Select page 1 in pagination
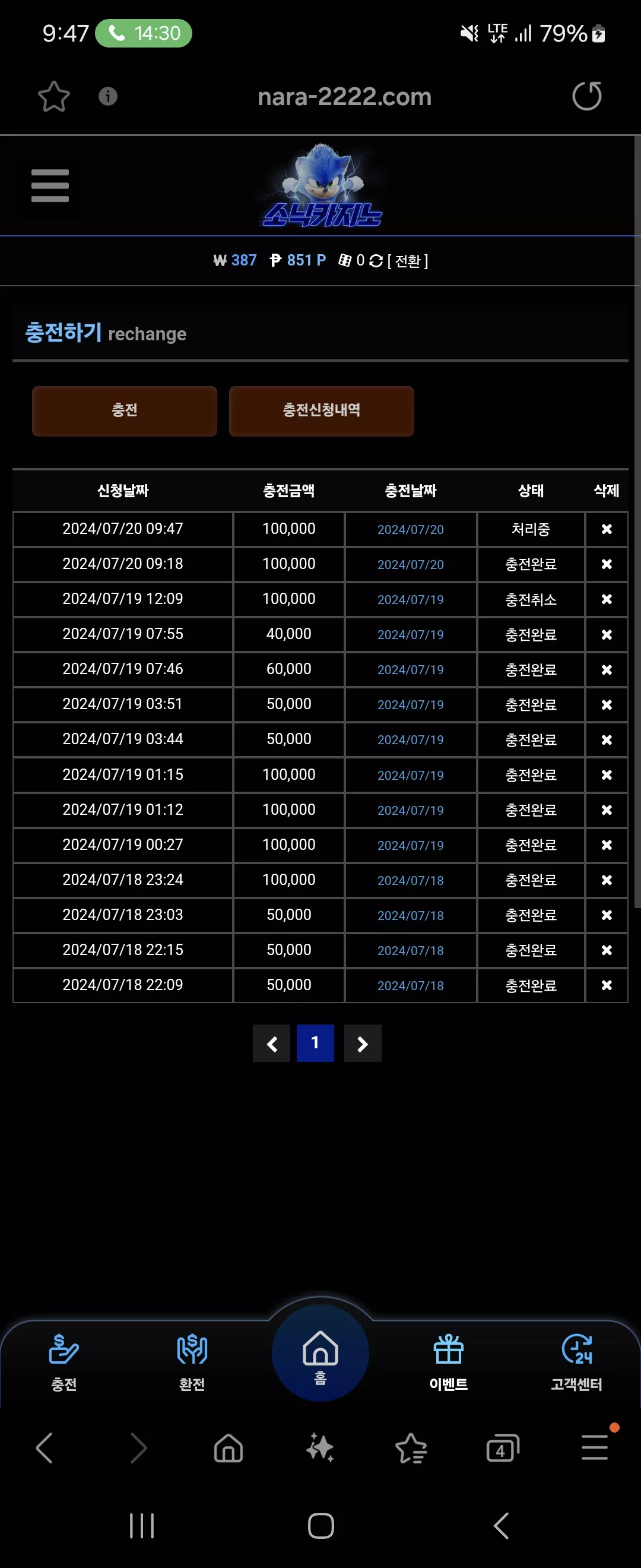 point(315,1044)
